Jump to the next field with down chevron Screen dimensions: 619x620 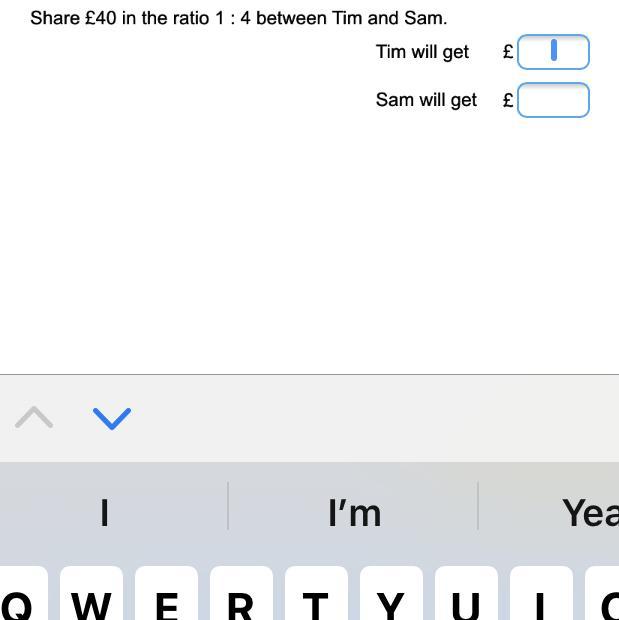(x=112, y=418)
